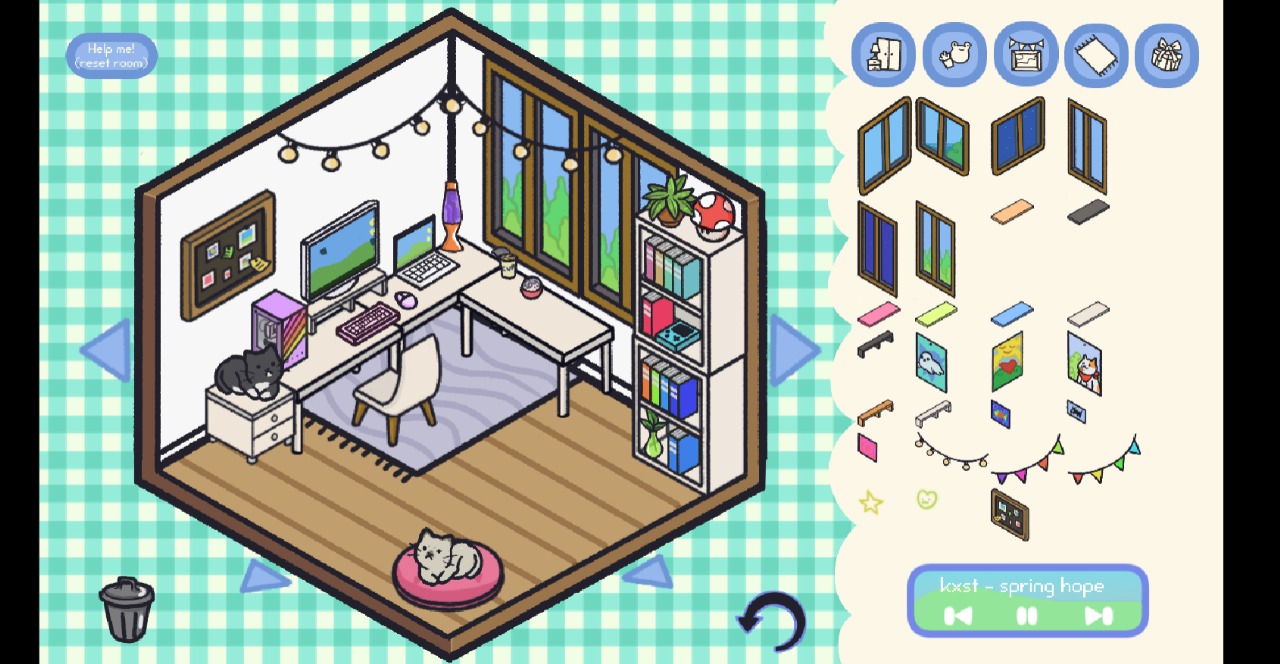Screen dimensions: 1280x664
Task: Switch to the plush toys category
Action: (x=955, y=54)
